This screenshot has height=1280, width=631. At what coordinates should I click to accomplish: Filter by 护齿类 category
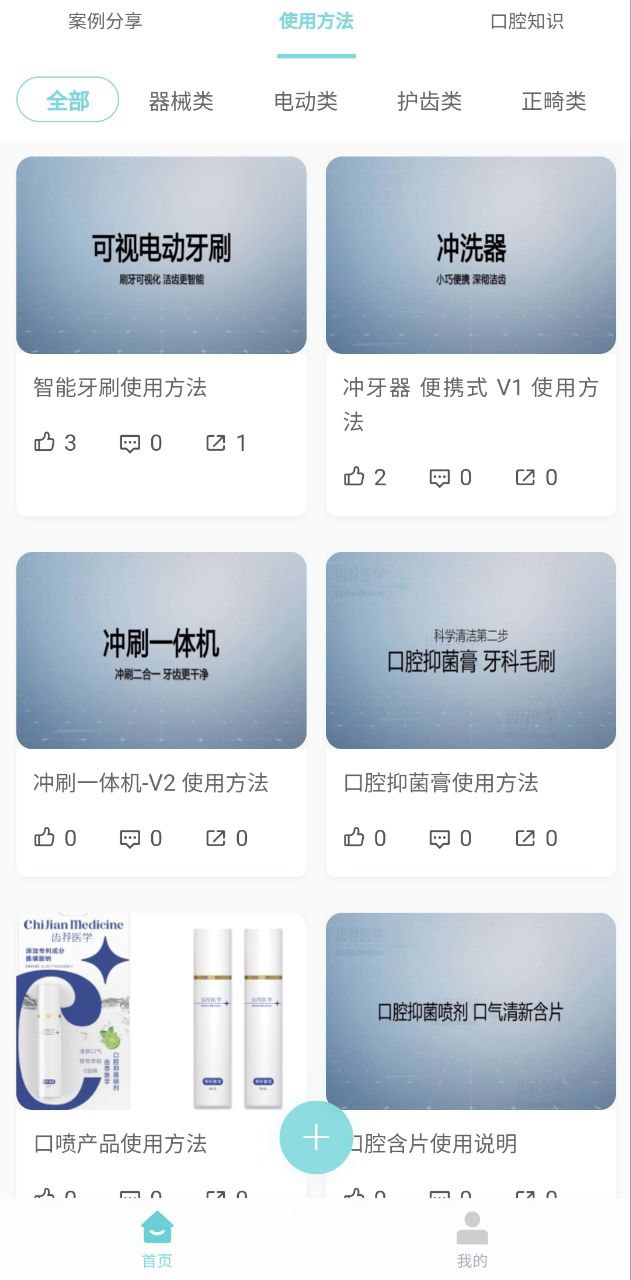click(430, 101)
